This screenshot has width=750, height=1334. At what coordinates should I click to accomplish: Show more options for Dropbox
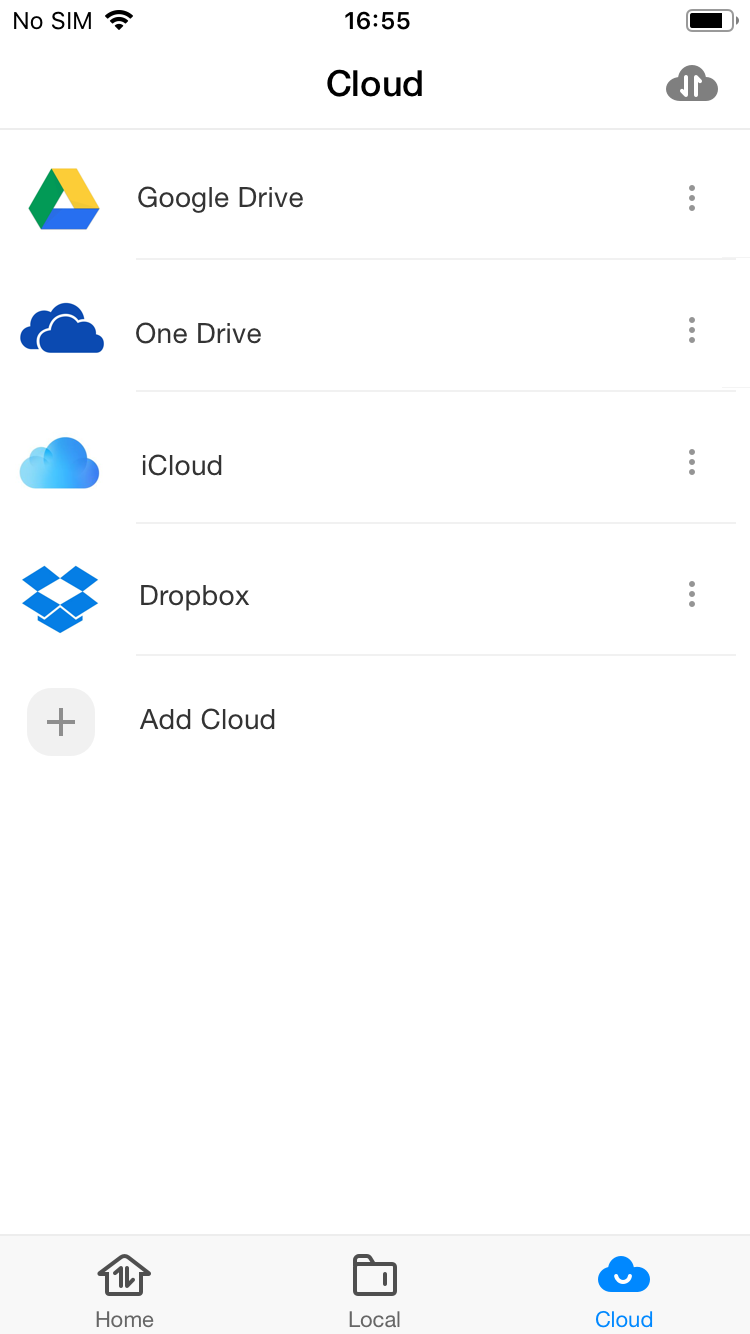[x=692, y=594]
